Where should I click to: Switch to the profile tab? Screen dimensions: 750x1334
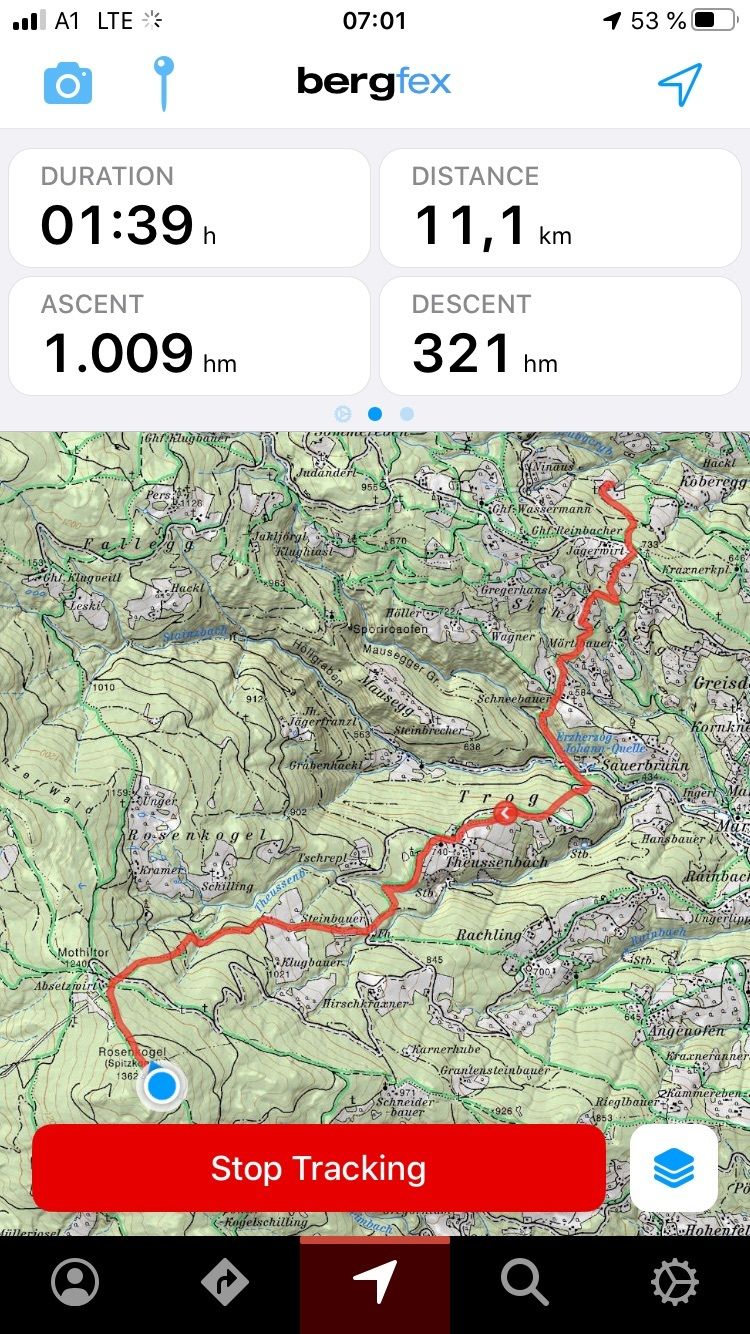pyautogui.click(x=75, y=1282)
